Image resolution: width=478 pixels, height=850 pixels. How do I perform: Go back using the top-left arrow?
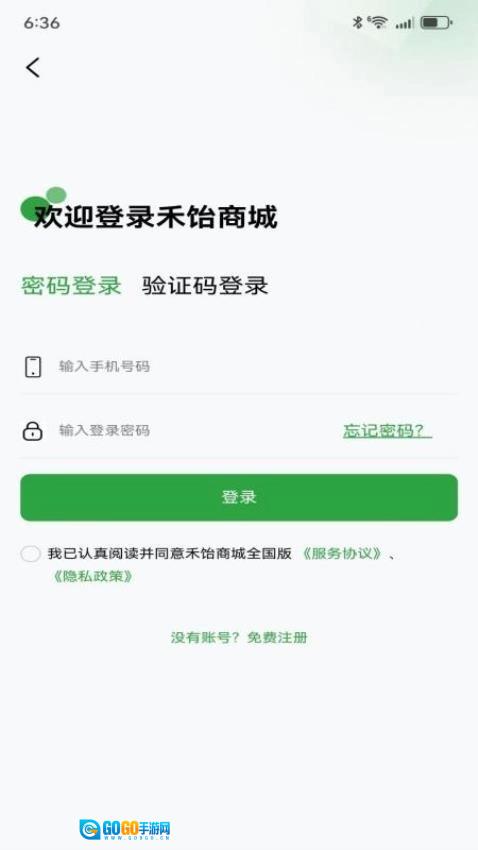(33, 68)
